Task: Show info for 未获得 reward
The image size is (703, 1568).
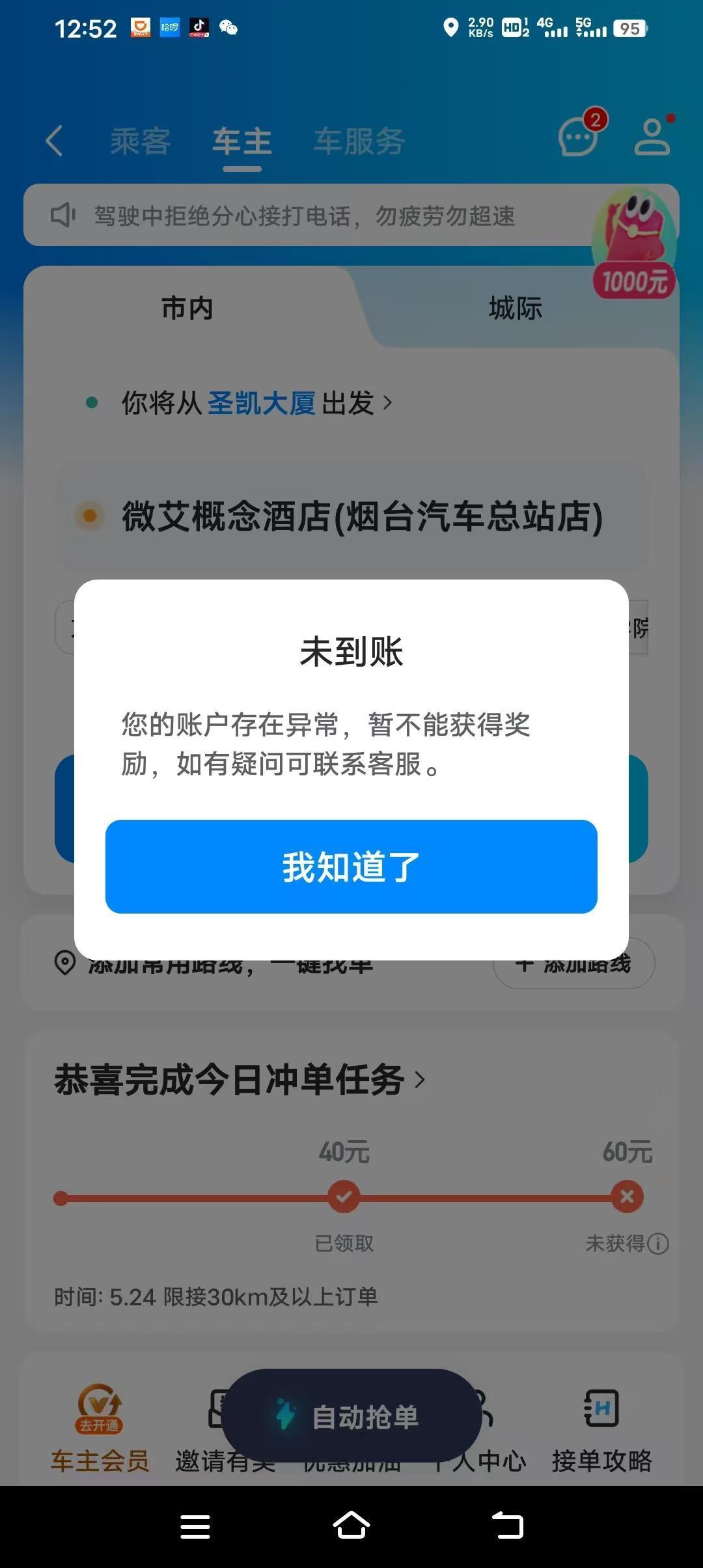Action: click(659, 1244)
